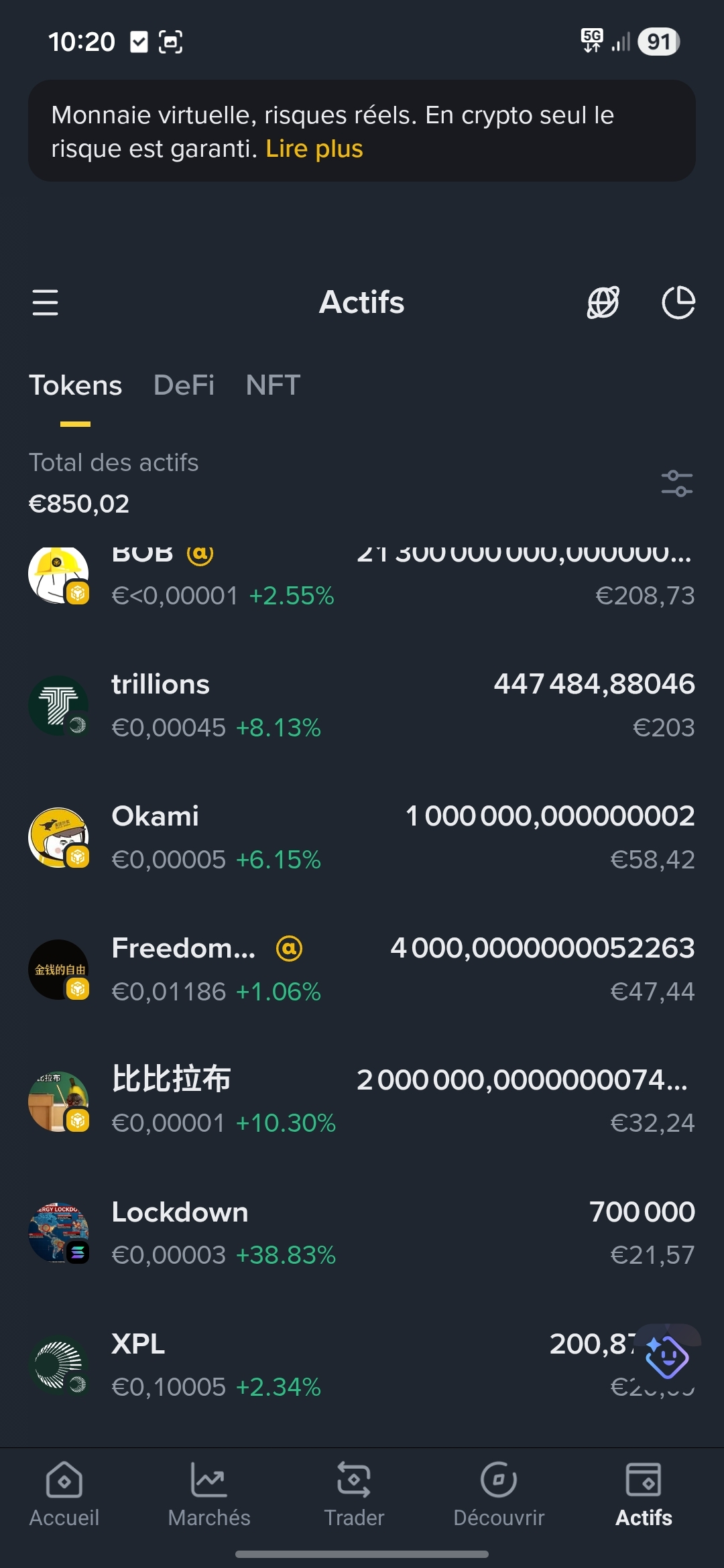Open the hamburger menu
Image resolution: width=724 pixels, height=1568 pixels.
(45, 302)
